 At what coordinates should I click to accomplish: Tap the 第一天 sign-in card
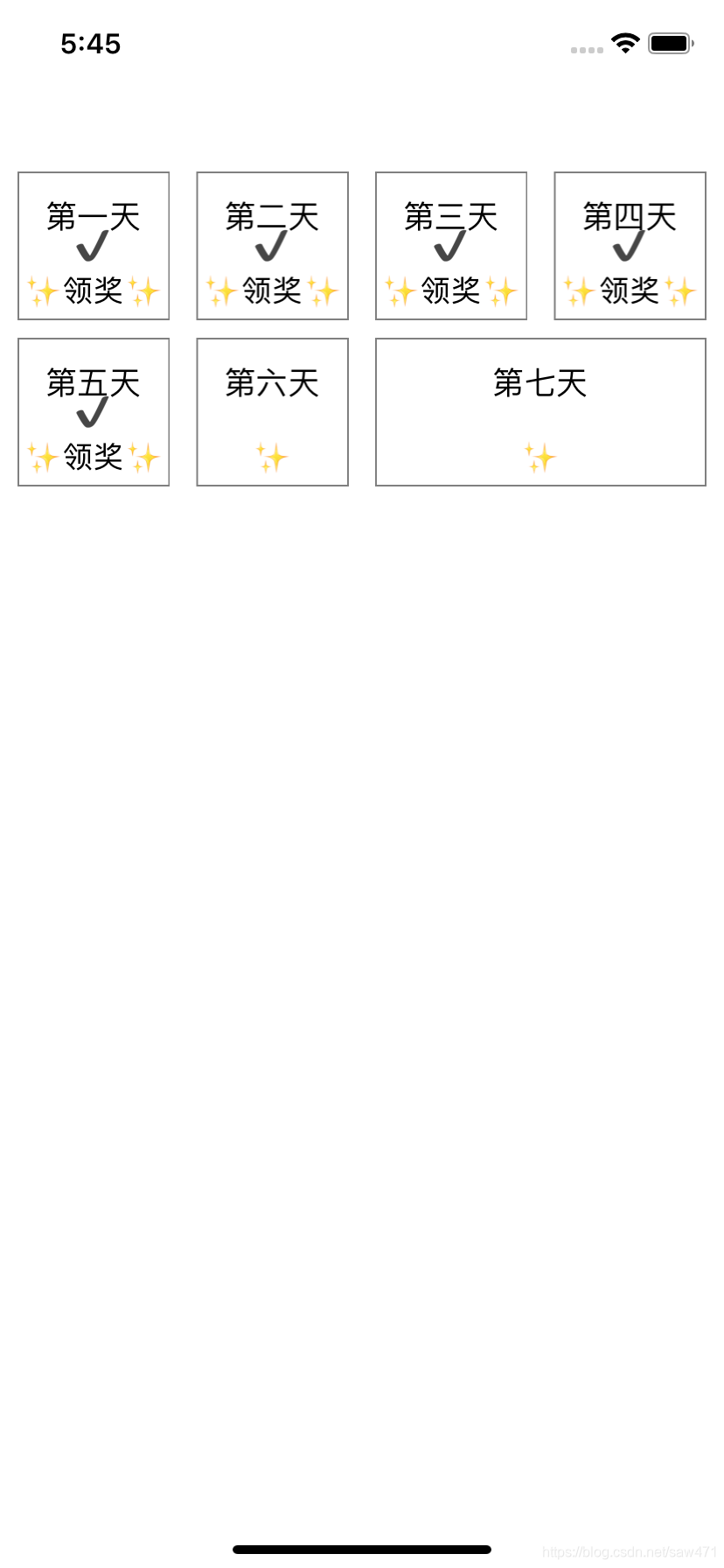point(94,246)
